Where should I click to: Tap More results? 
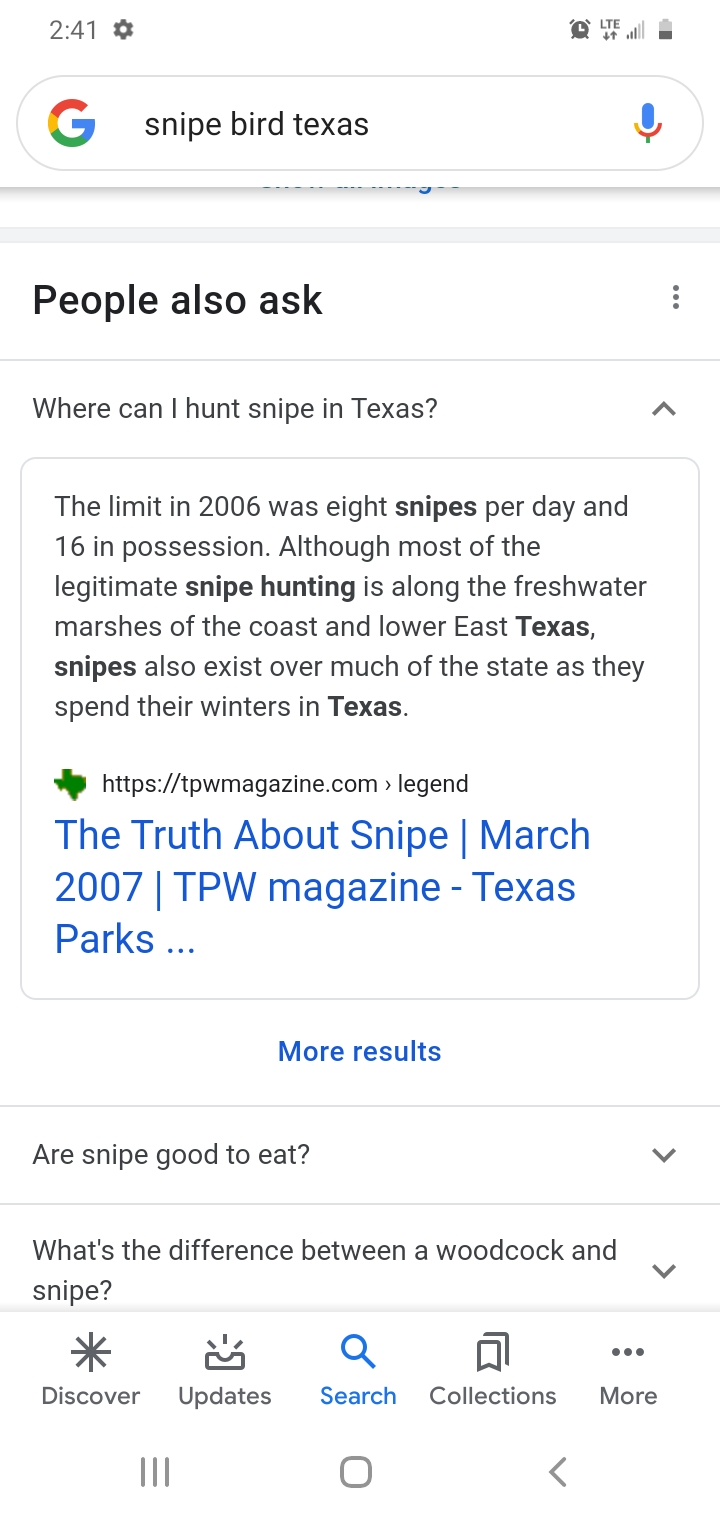click(x=359, y=1051)
